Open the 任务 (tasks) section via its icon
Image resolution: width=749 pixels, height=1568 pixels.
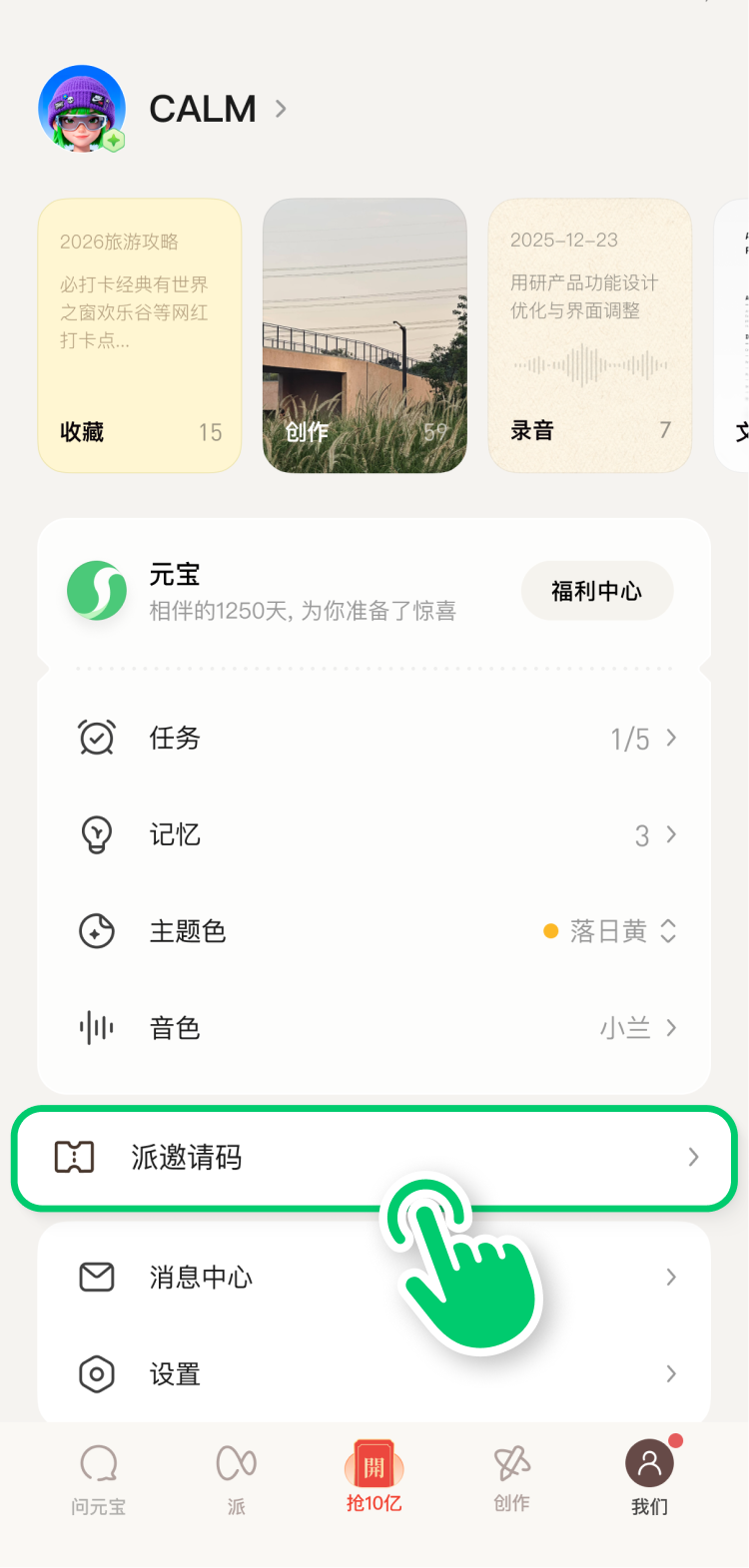[96, 738]
